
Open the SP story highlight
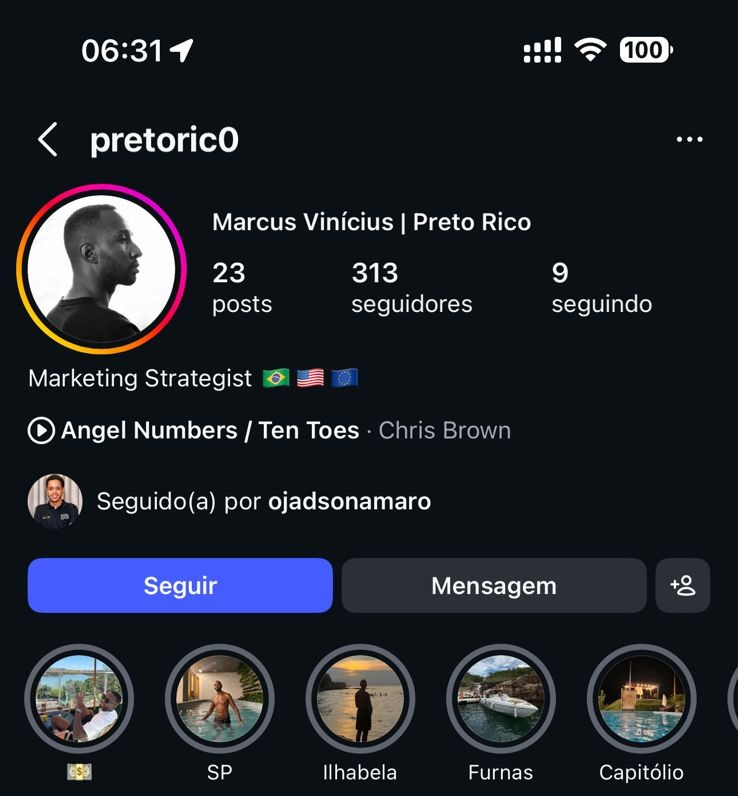[219, 698]
